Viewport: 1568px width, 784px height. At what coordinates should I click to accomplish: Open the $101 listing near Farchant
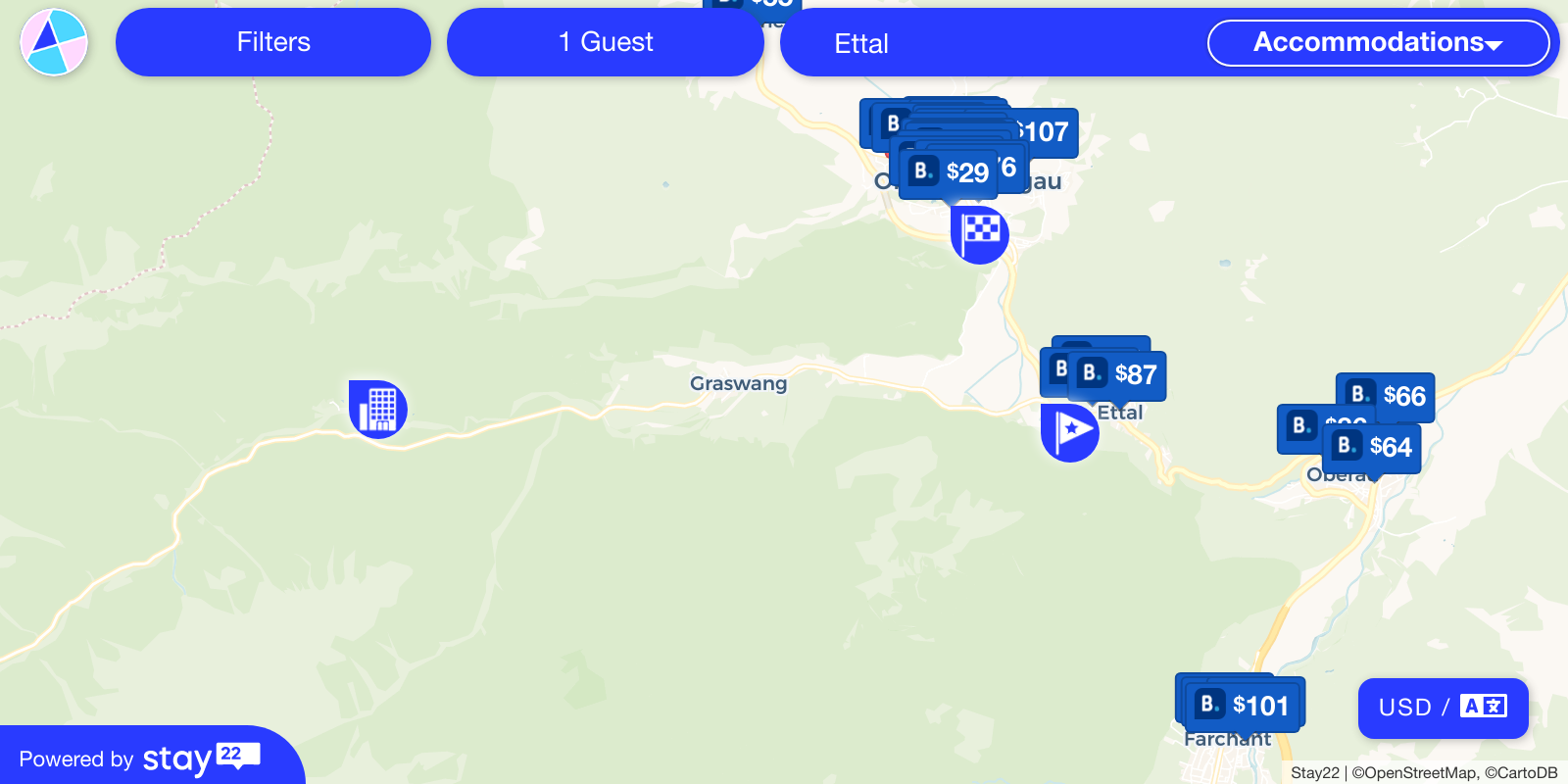(x=1245, y=706)
